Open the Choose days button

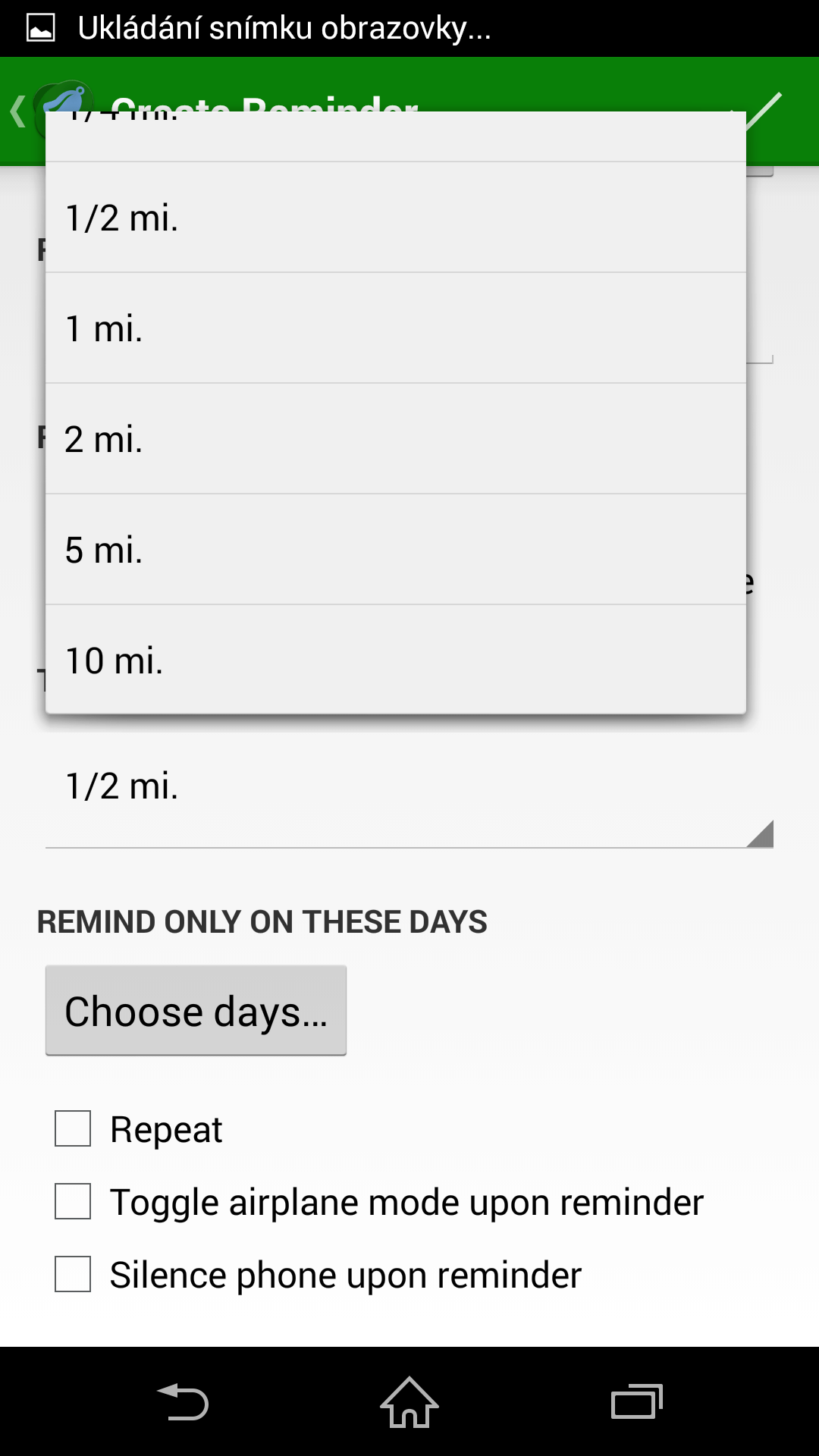point(196,1011)
